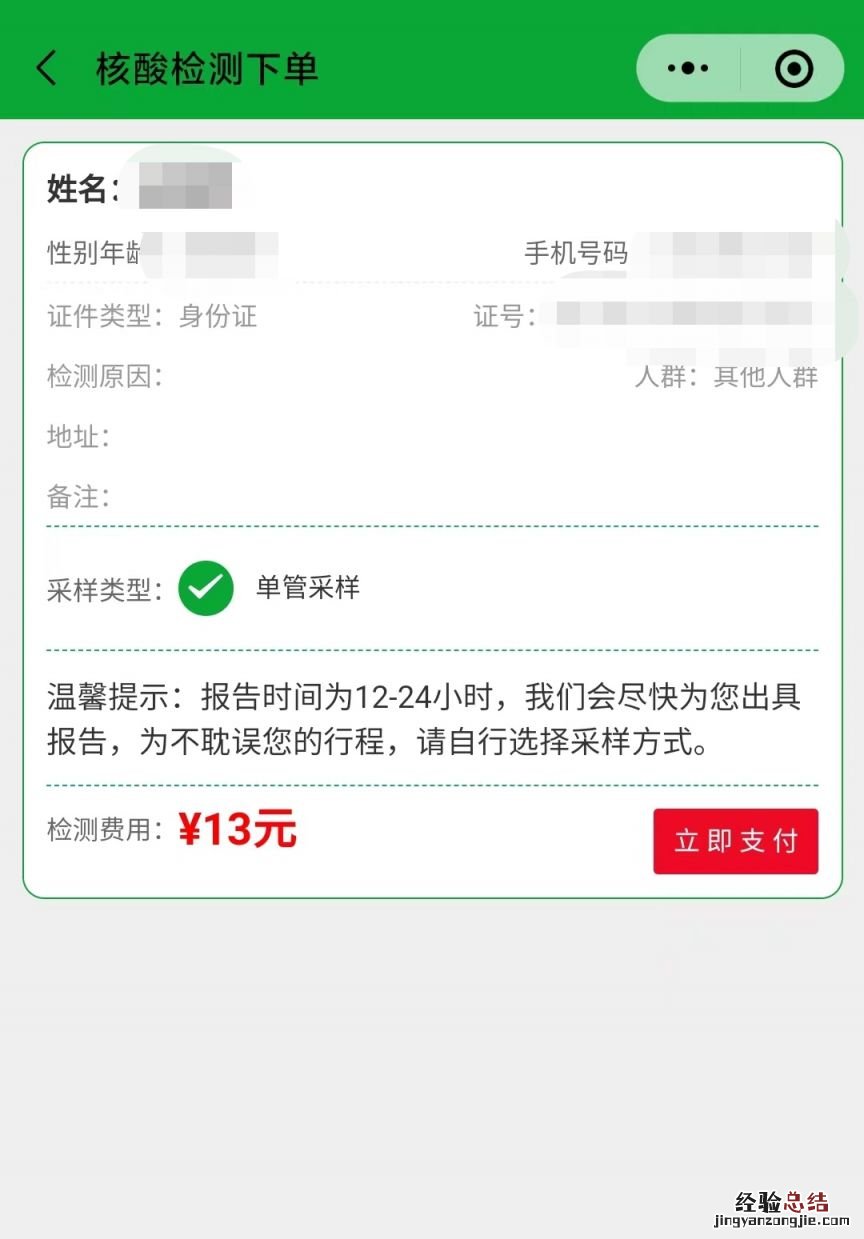Screen dimensions: 864x1239
Task: Open the mini program more-options menu
Action: tap(688, 68)
